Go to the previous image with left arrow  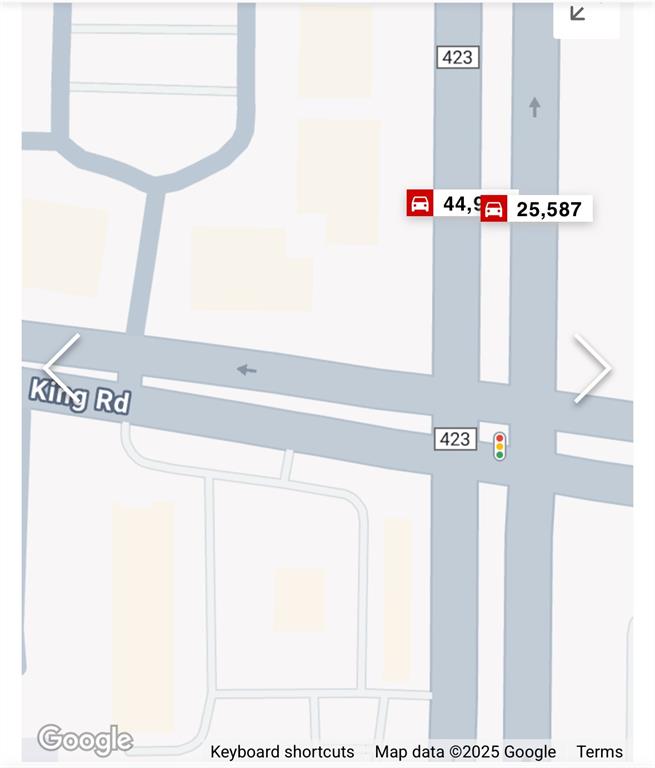coord(61,369)
